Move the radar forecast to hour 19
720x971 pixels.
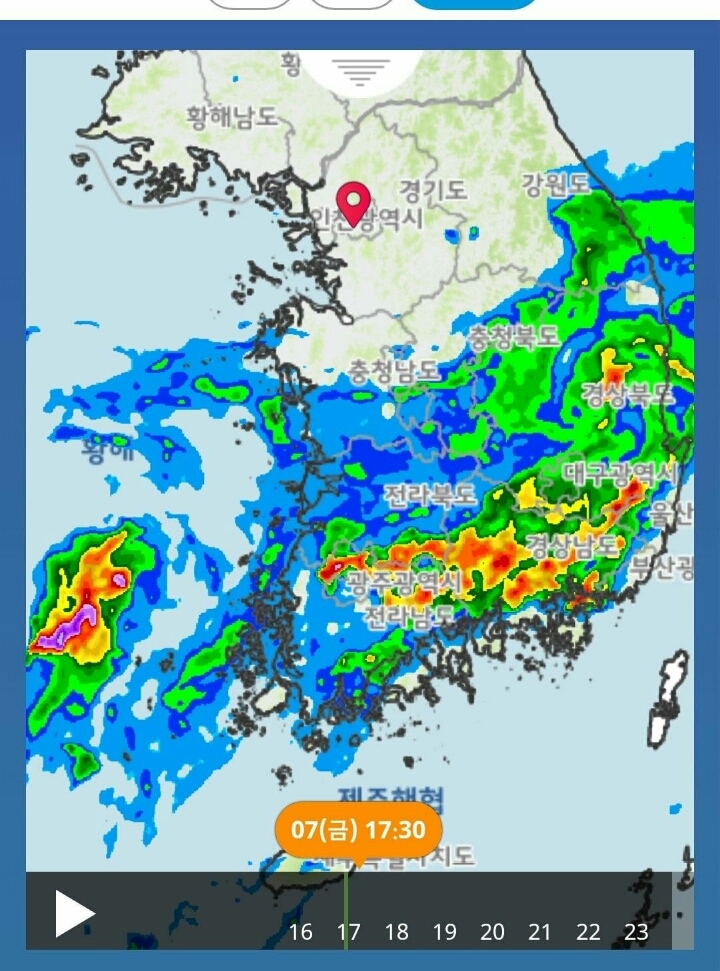point(444,932)
